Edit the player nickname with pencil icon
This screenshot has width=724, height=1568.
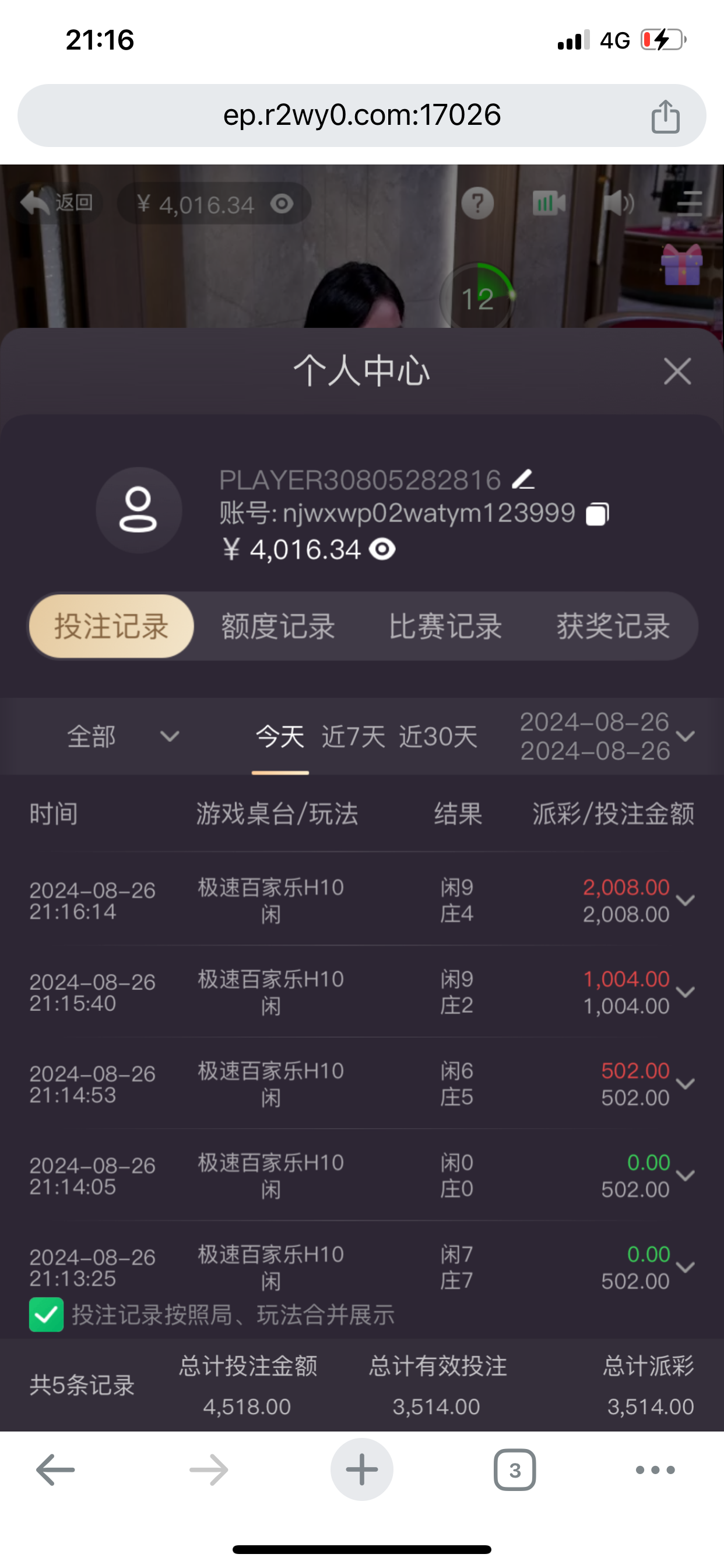[x=523, y=480]
